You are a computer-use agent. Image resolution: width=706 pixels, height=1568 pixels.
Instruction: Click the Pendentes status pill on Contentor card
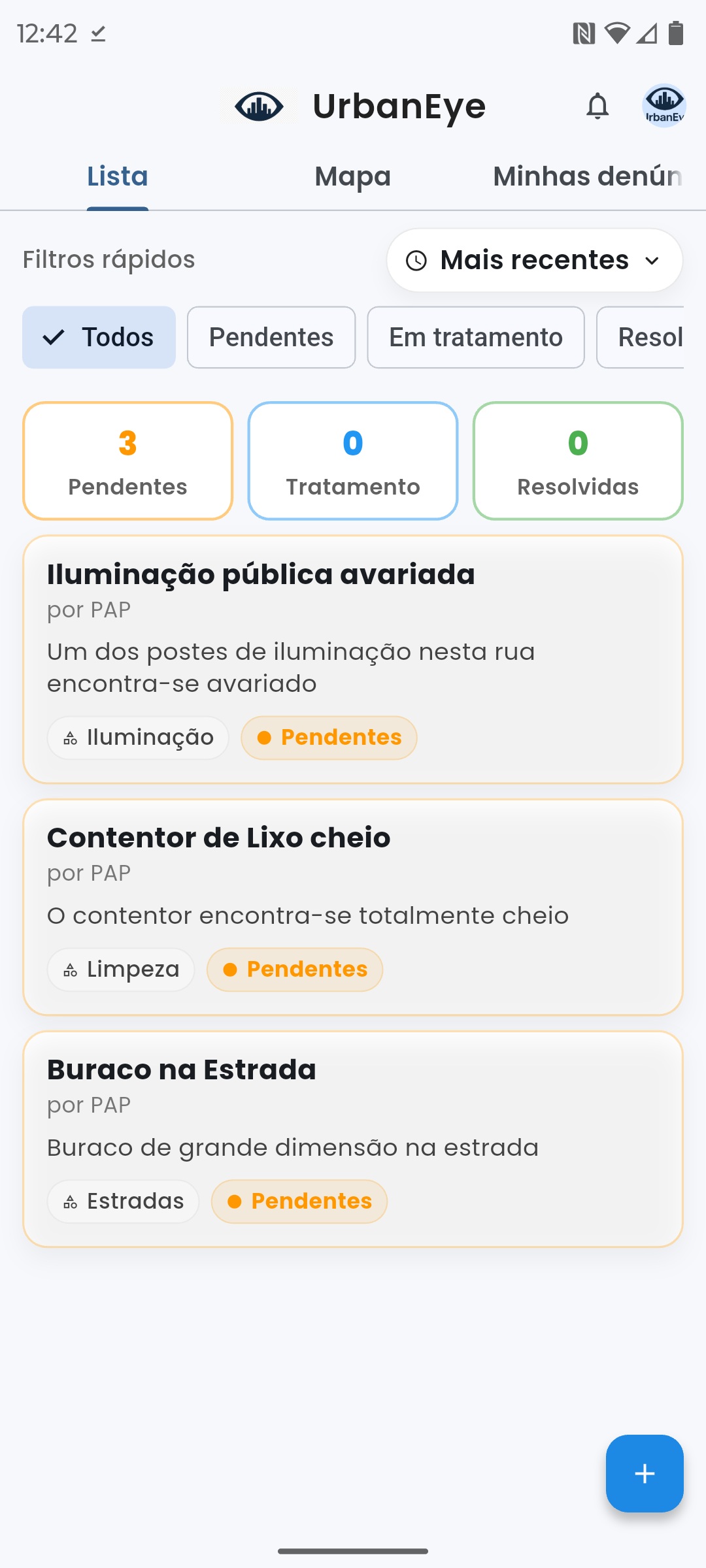pos(294,970)
